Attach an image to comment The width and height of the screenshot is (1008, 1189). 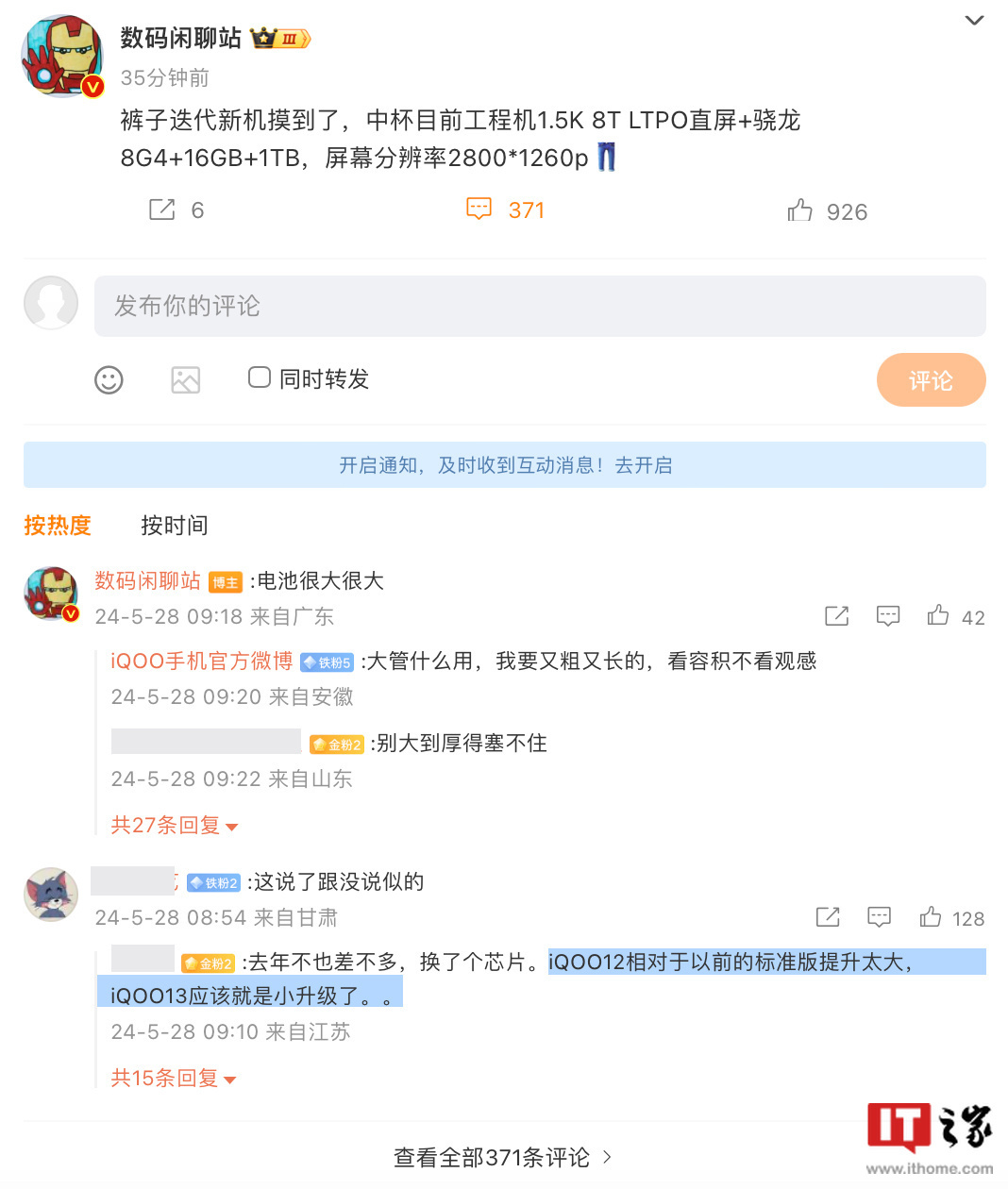point(185,379)
